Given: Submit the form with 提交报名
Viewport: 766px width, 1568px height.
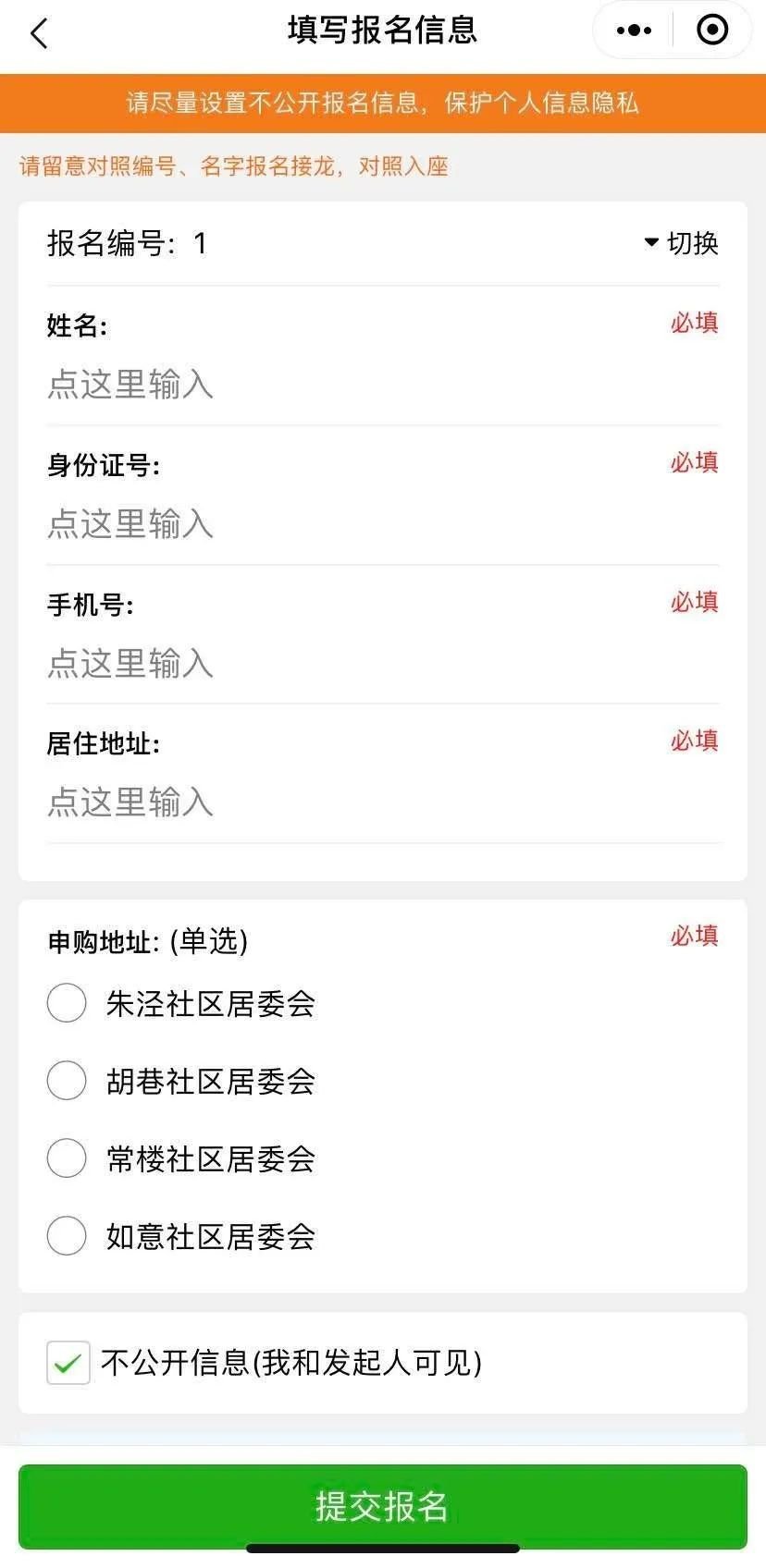Looking at the screenshot, I should click(382, 1506).
